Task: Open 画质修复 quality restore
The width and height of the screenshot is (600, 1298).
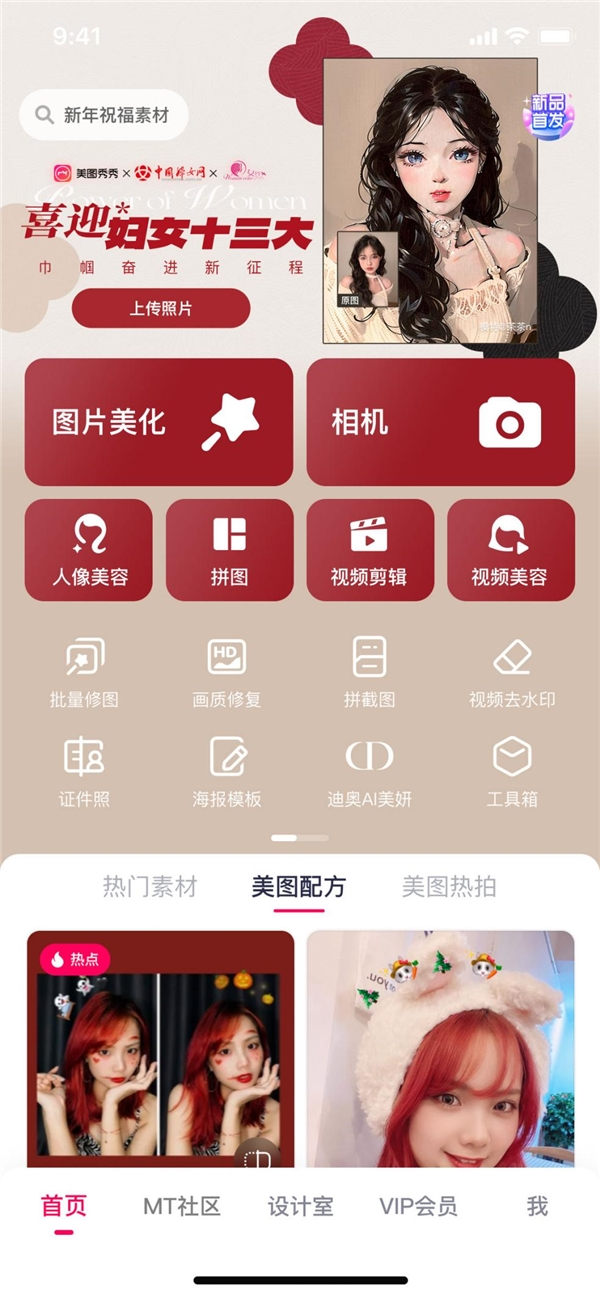Action: (227, 672)
